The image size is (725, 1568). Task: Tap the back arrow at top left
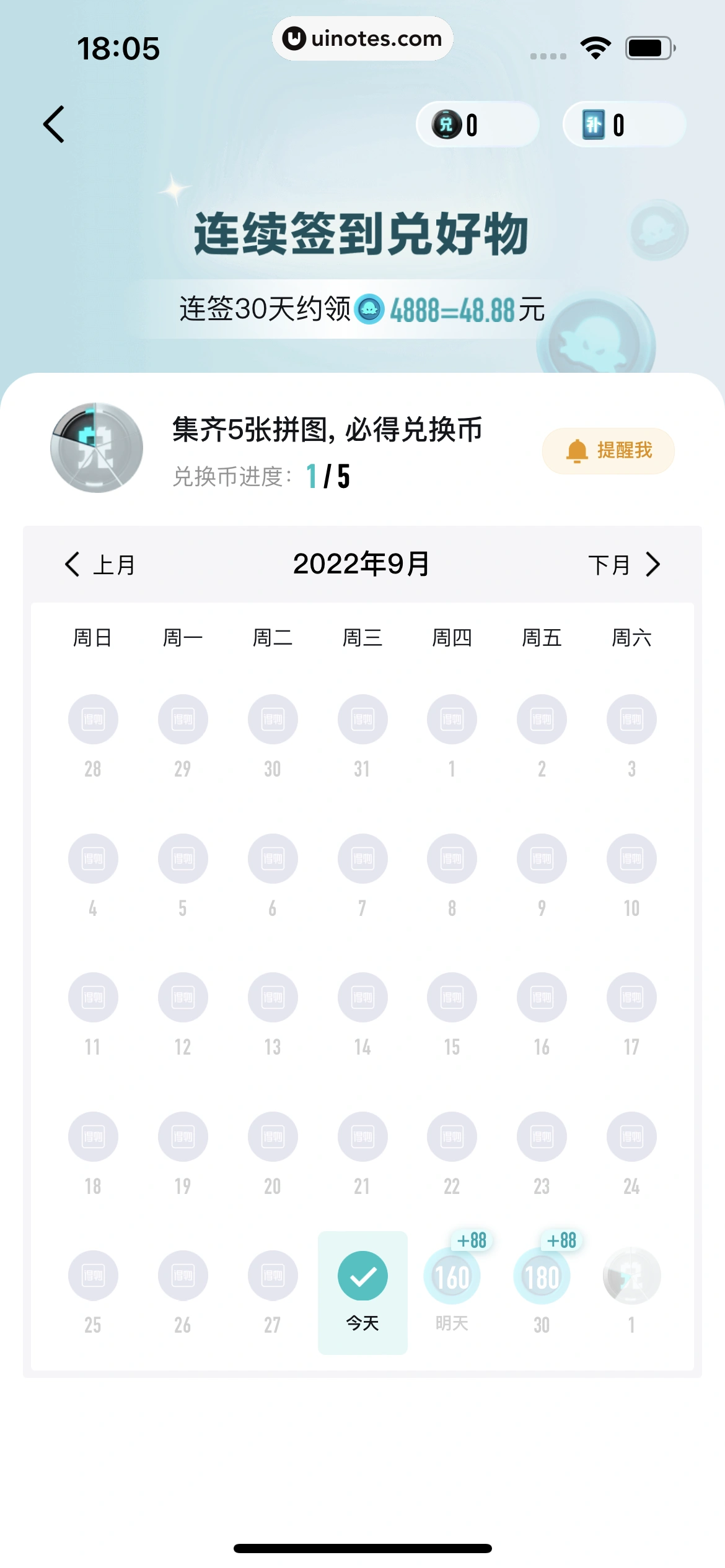coord(54,123)
